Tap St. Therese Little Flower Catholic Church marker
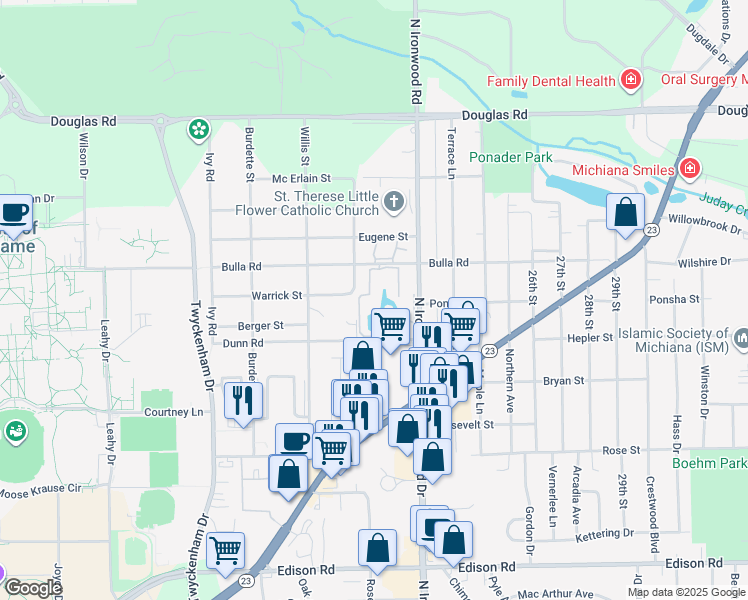The width and height of the screenshot is (748, 600). point(394,201)
